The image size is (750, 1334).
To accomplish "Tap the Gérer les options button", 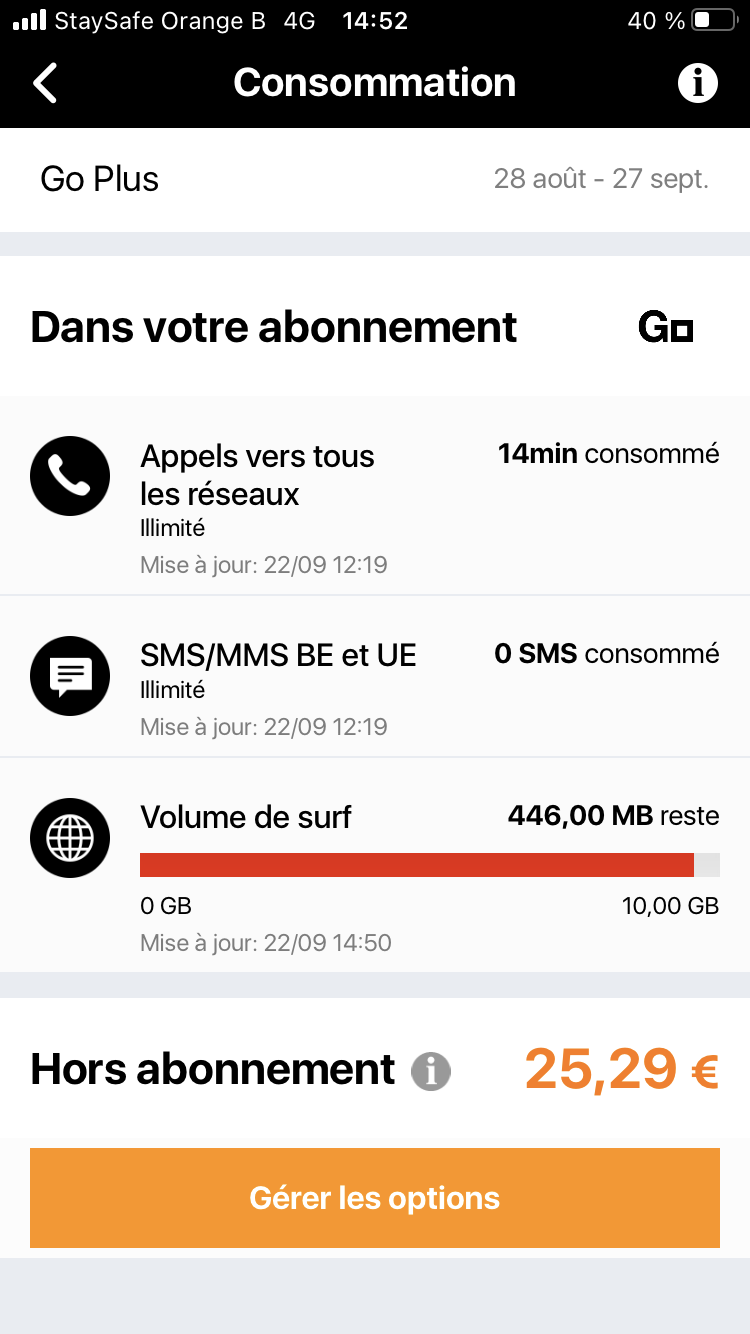I will (x=375, y=1198).
